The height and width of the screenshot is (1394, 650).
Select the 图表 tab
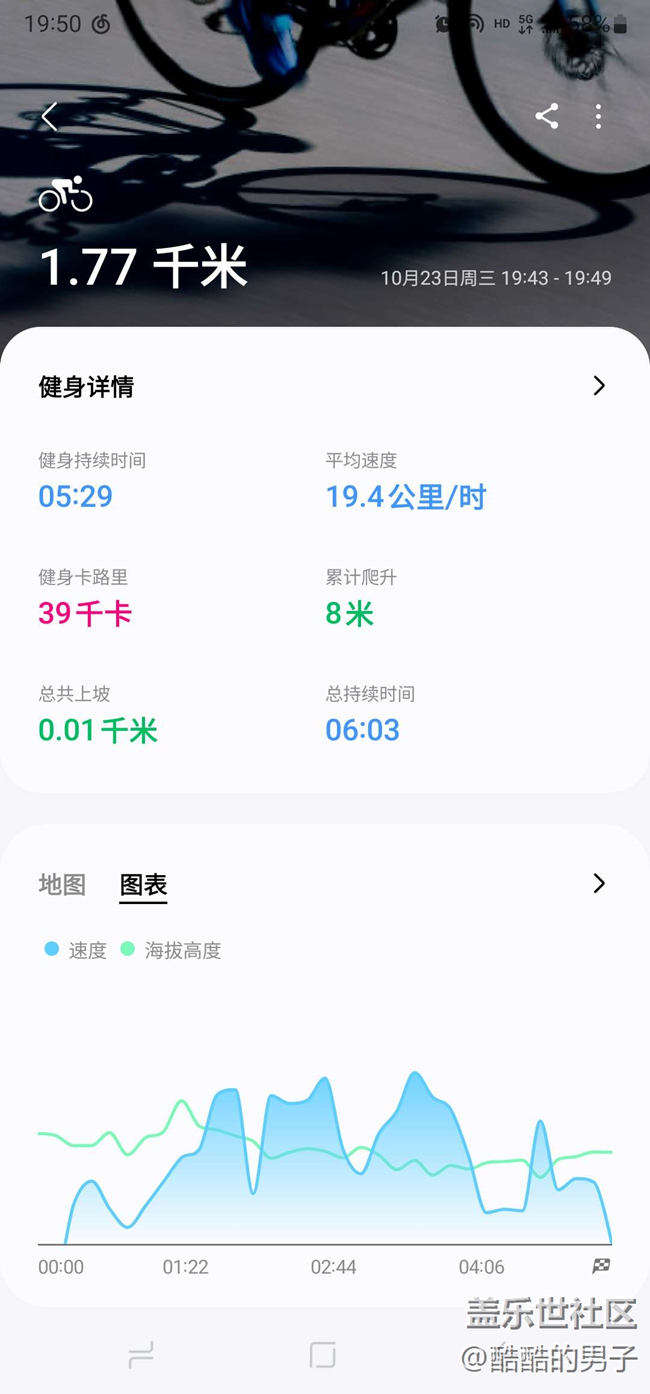click(143, 885)
